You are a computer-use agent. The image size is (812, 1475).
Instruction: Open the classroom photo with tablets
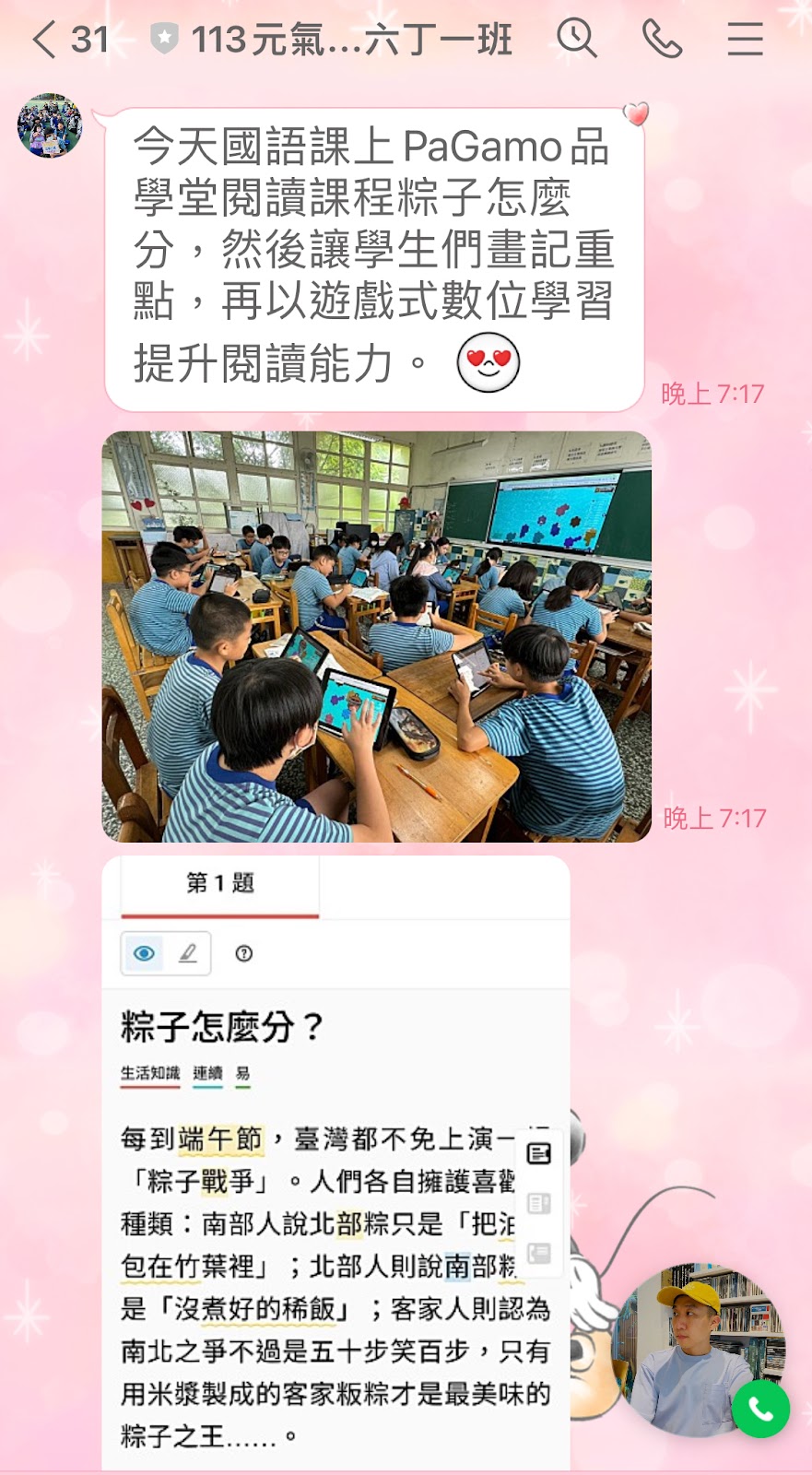point(376,636)
